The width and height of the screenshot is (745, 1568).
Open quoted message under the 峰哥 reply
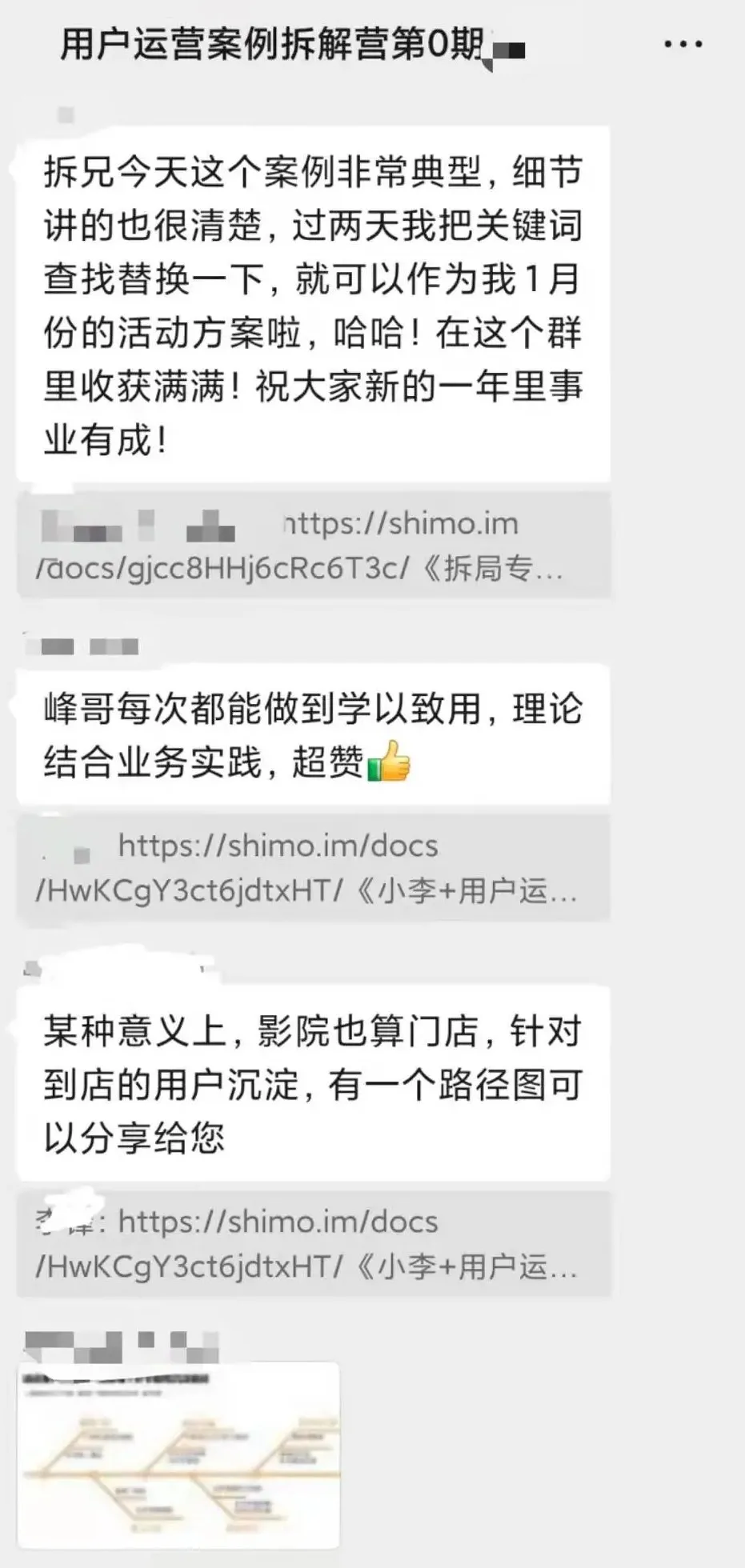pyautogui.click(x=313, y=868)
